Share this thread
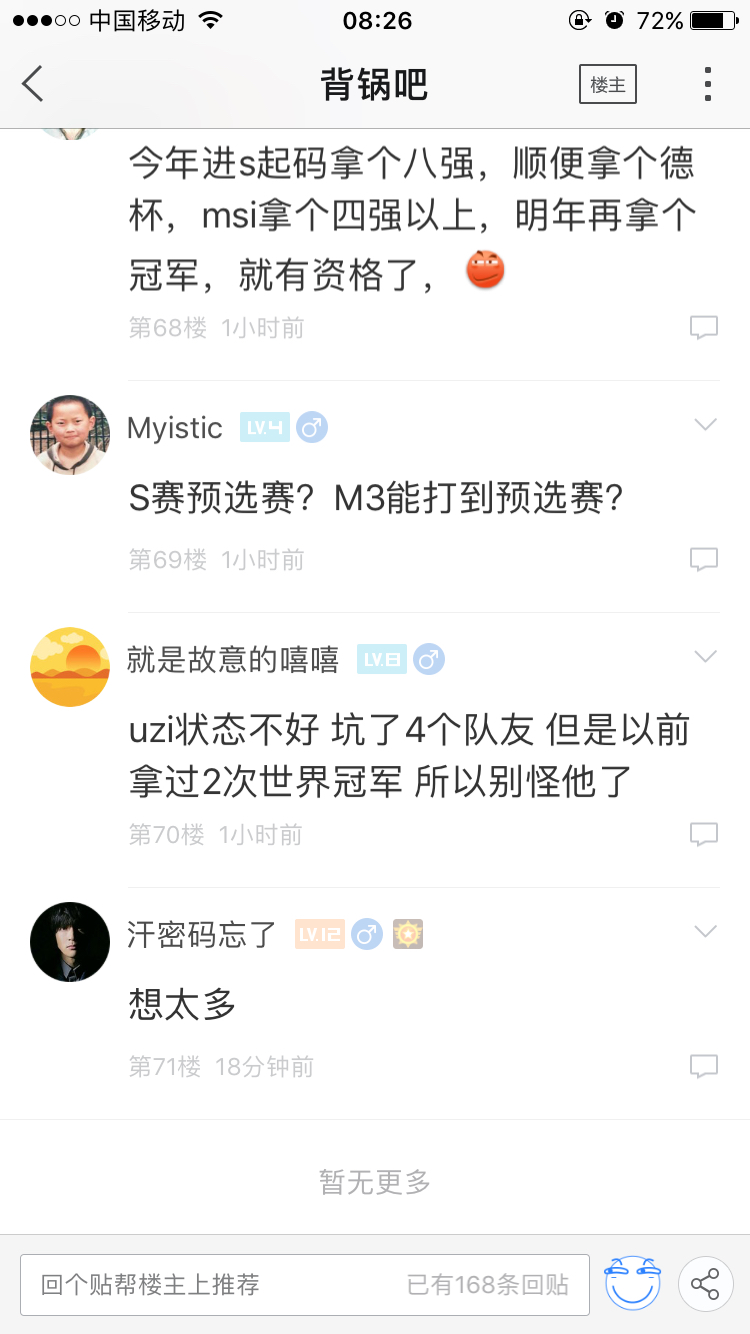Screen dimensions: 750x1334 (705, 1284)
